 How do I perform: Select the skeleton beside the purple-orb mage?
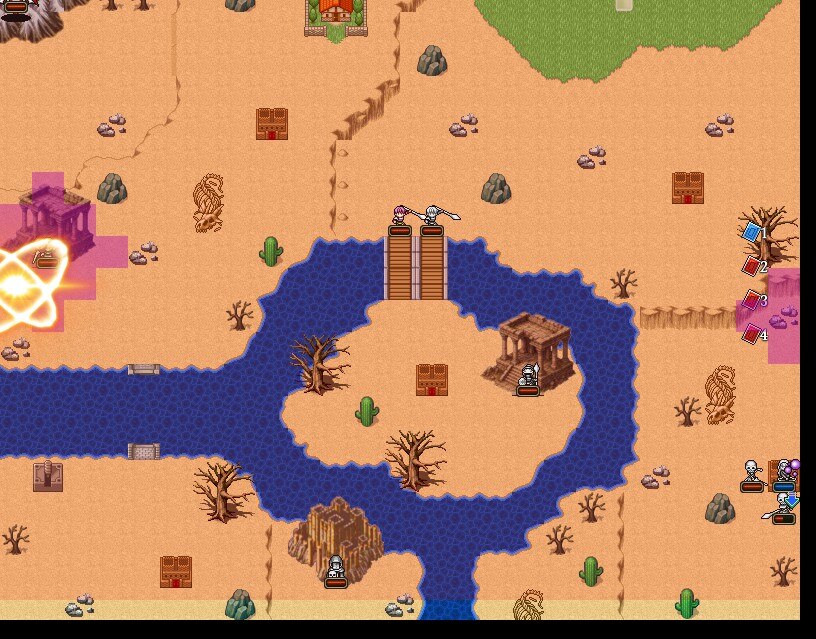(x=752, y=472)
